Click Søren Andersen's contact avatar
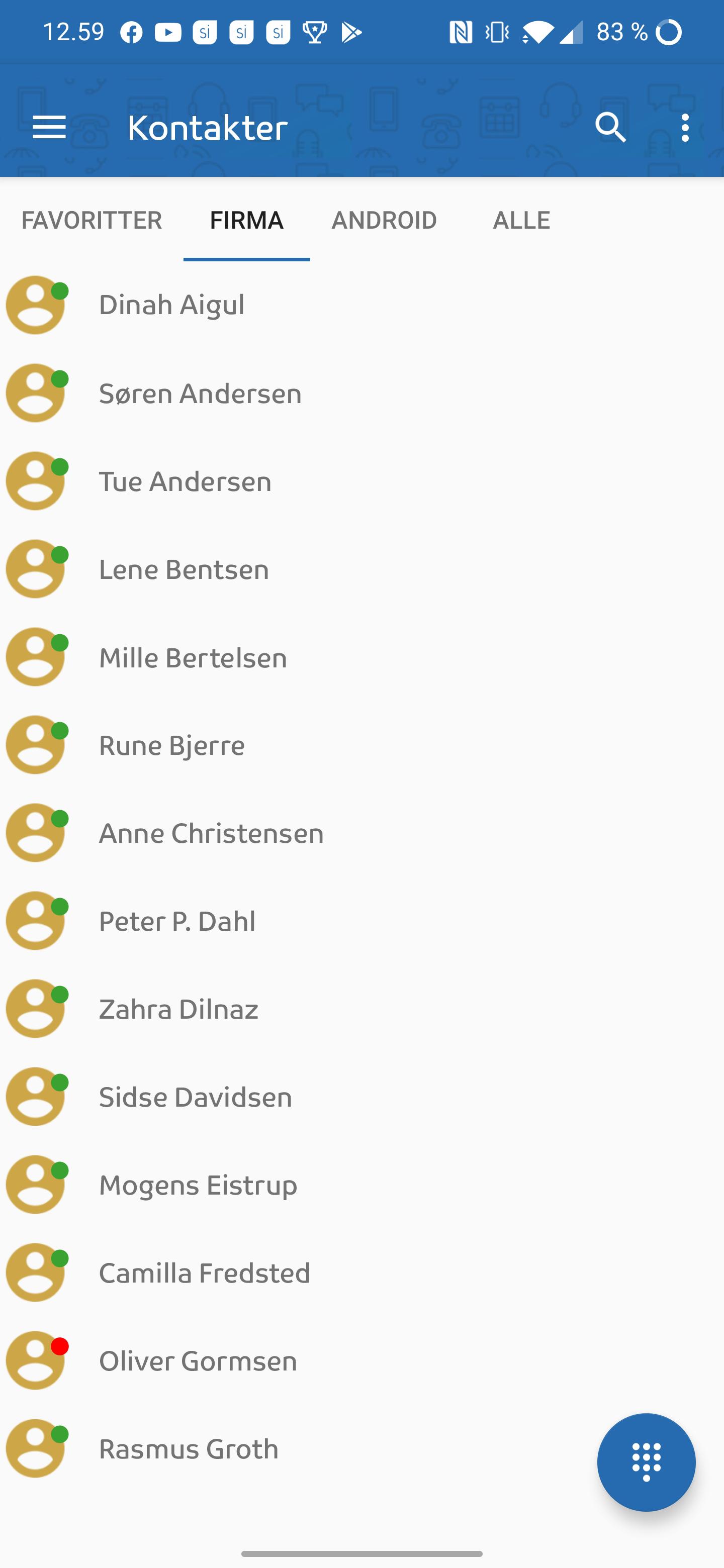 tap(35, 393)
